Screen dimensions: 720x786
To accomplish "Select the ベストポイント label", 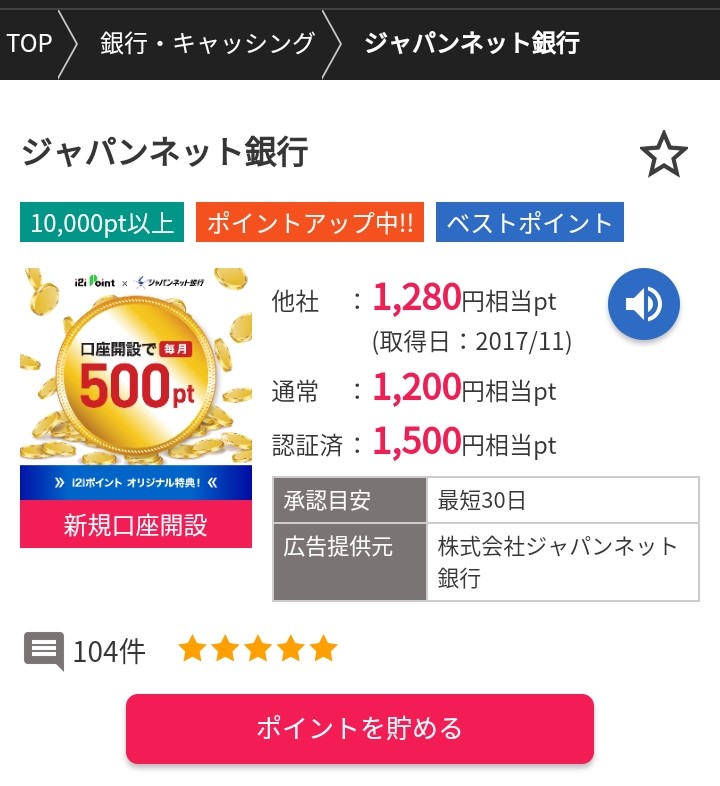I will point(530,223).
